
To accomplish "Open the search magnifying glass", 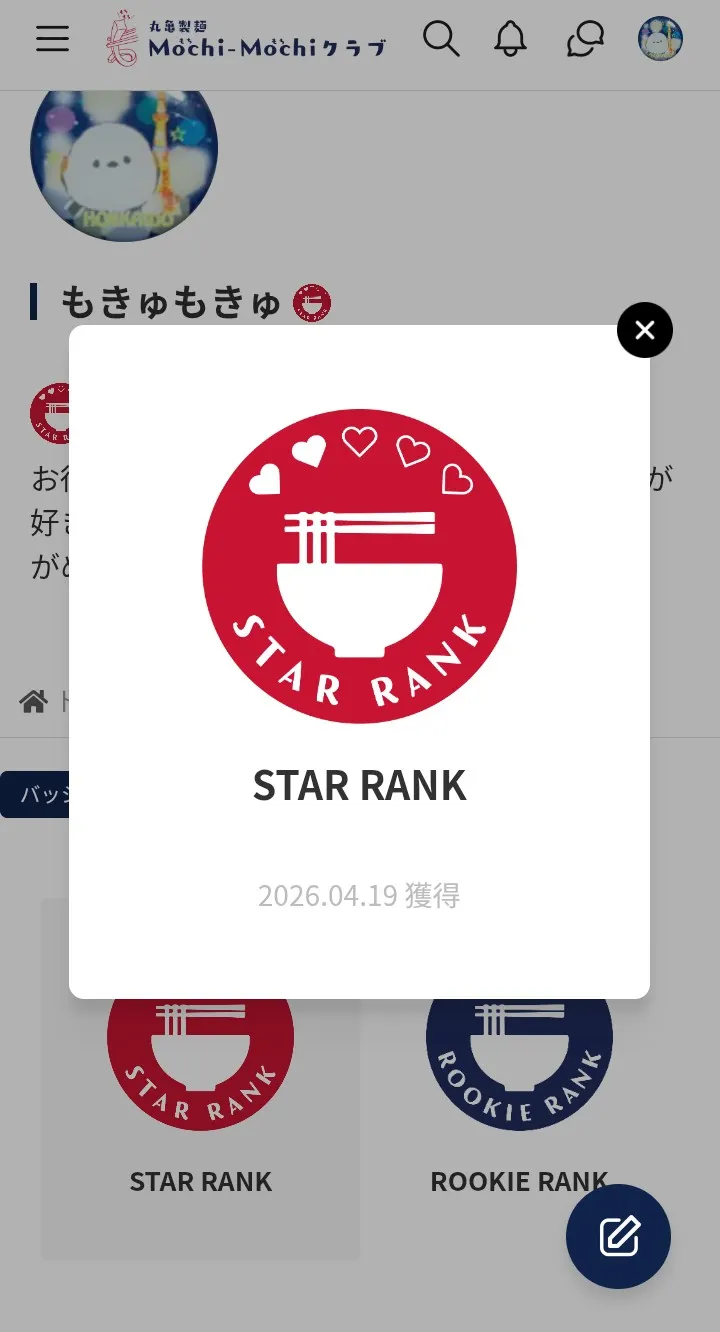I will 441,39.
